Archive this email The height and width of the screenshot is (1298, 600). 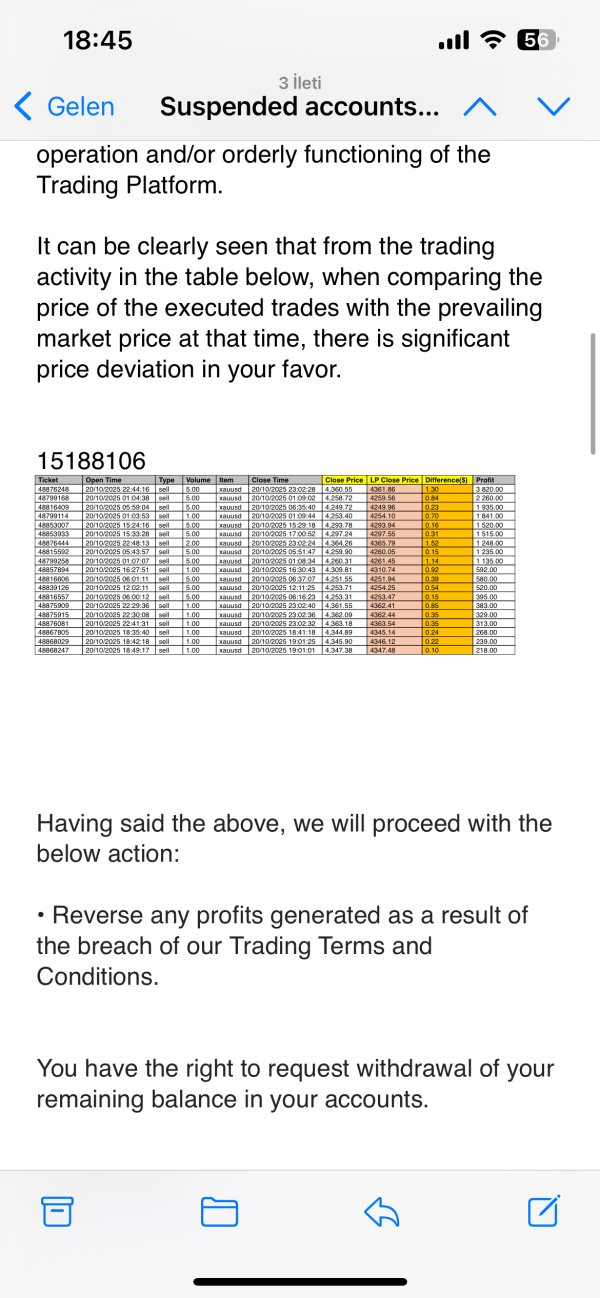click(57, 1212)
